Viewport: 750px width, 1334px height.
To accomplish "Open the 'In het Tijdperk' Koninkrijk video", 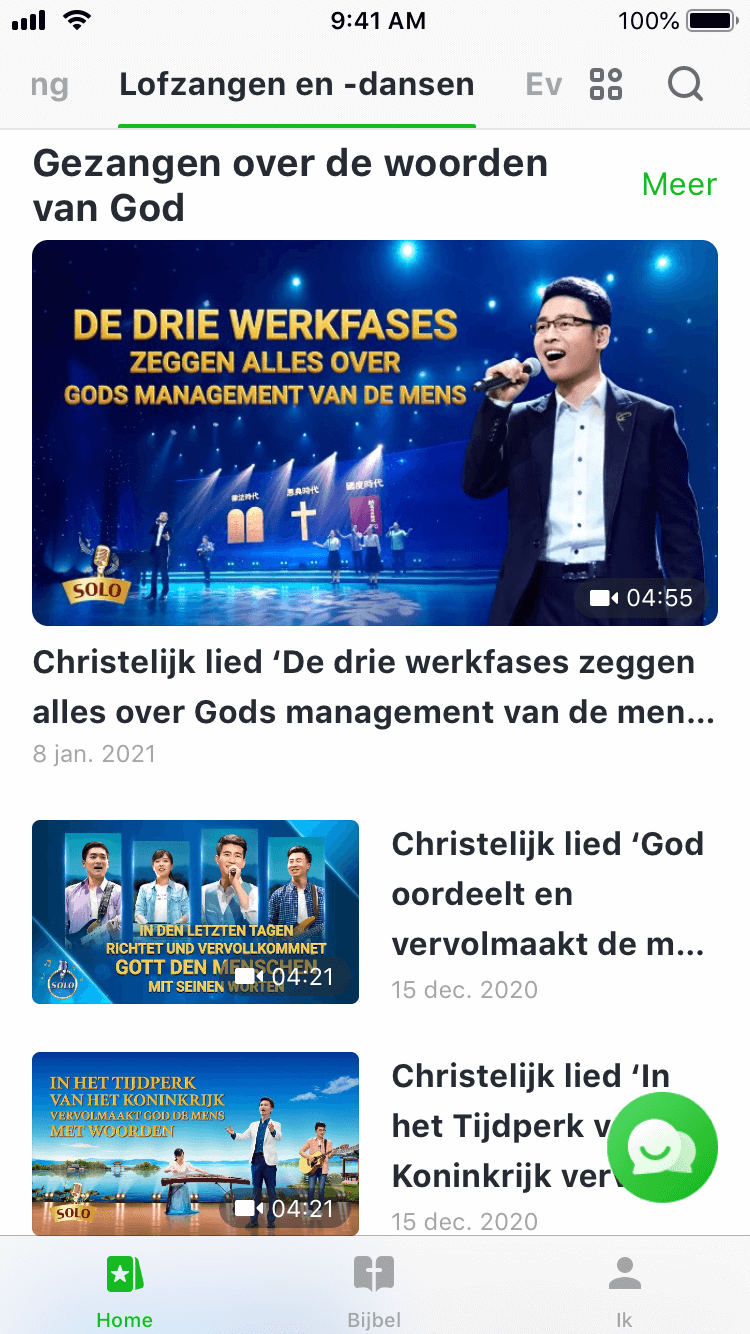I will coord(195,1143).
